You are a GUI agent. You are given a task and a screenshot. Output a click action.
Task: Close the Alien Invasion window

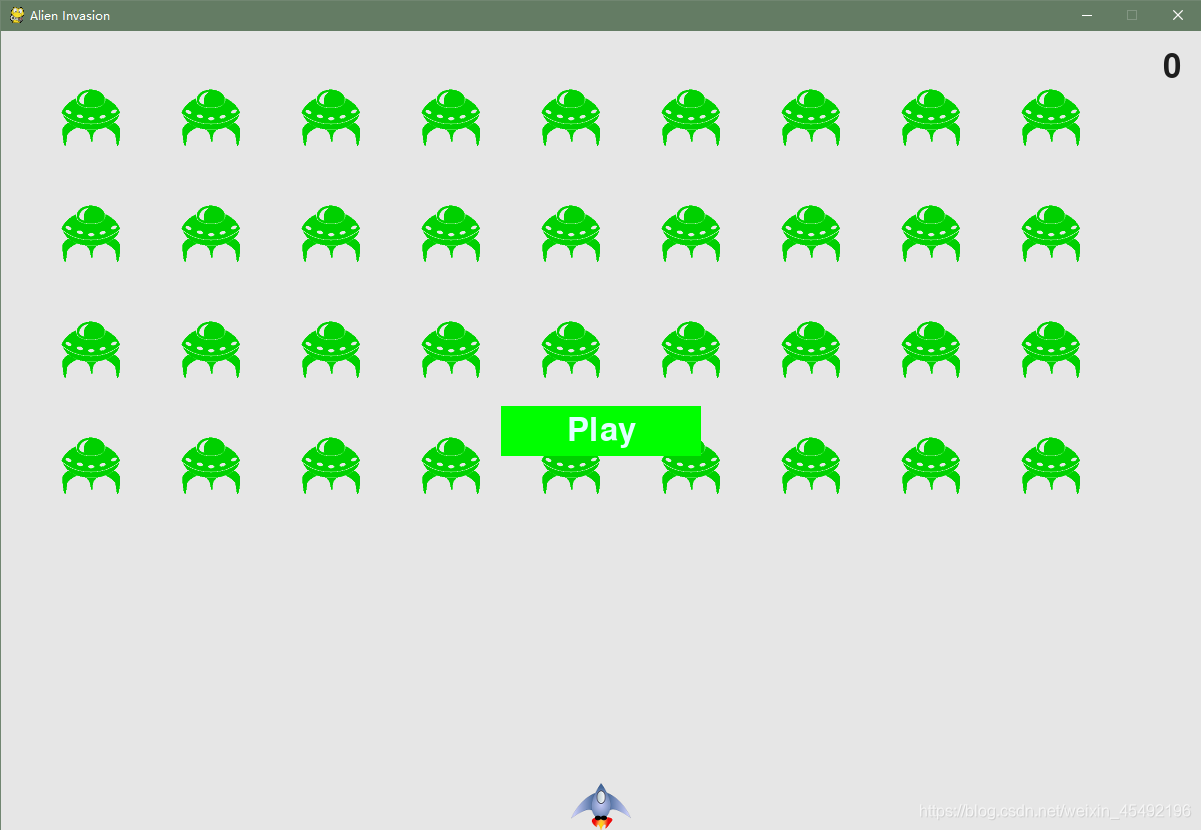click(x=1177, y=15)
